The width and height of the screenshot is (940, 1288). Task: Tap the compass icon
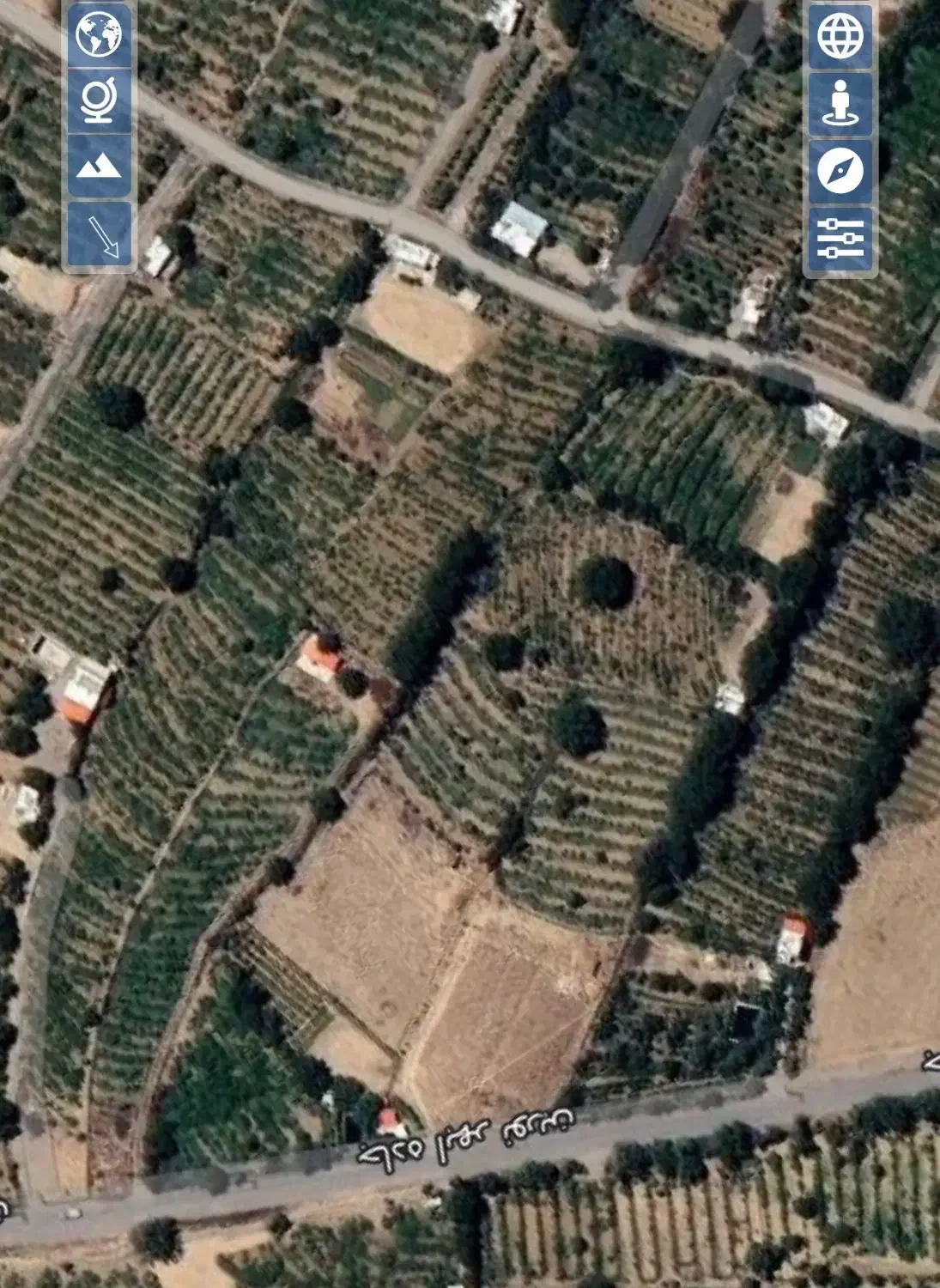pos(840,171)
